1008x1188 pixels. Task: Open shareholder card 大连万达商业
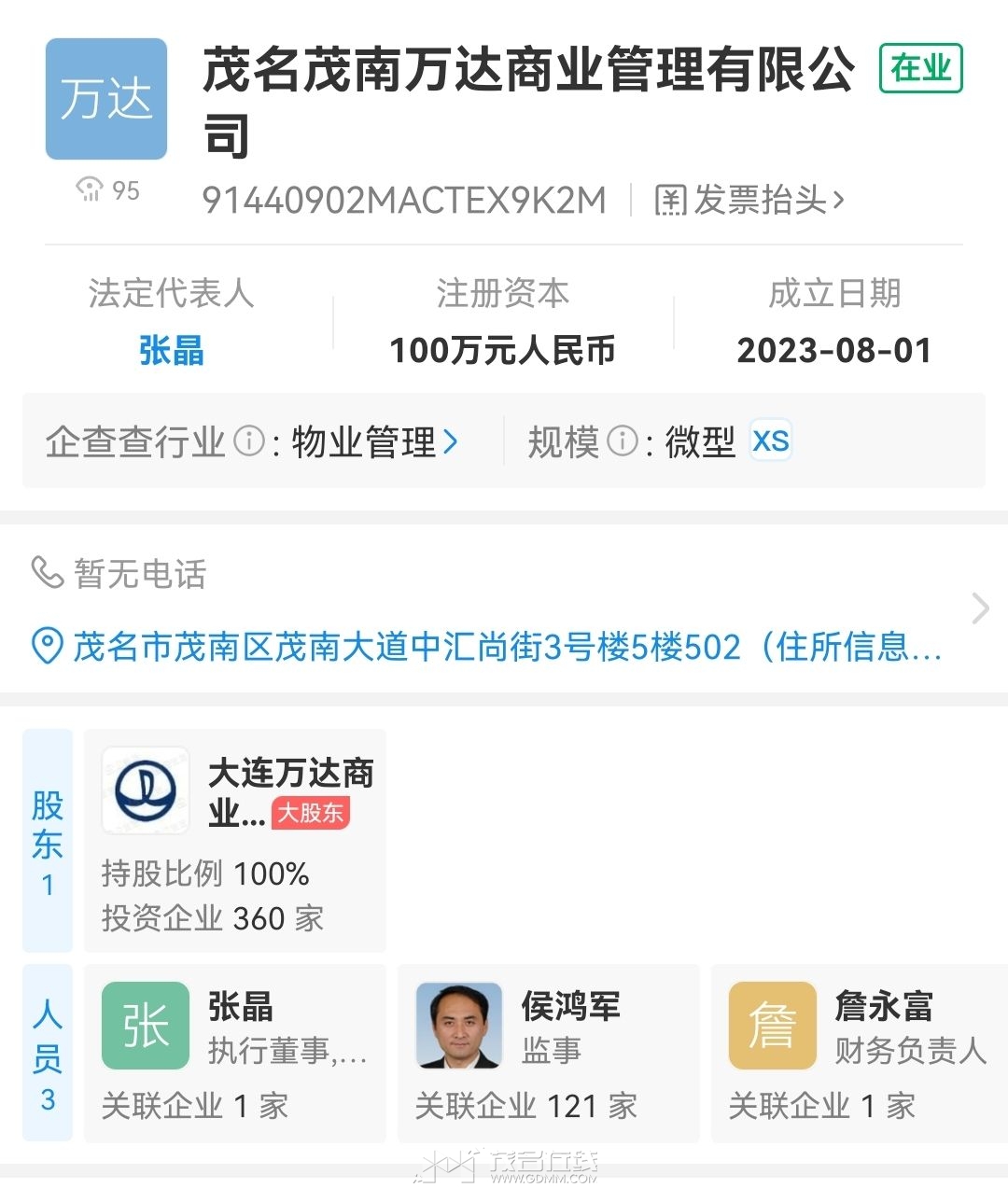(x=235, y=840)
